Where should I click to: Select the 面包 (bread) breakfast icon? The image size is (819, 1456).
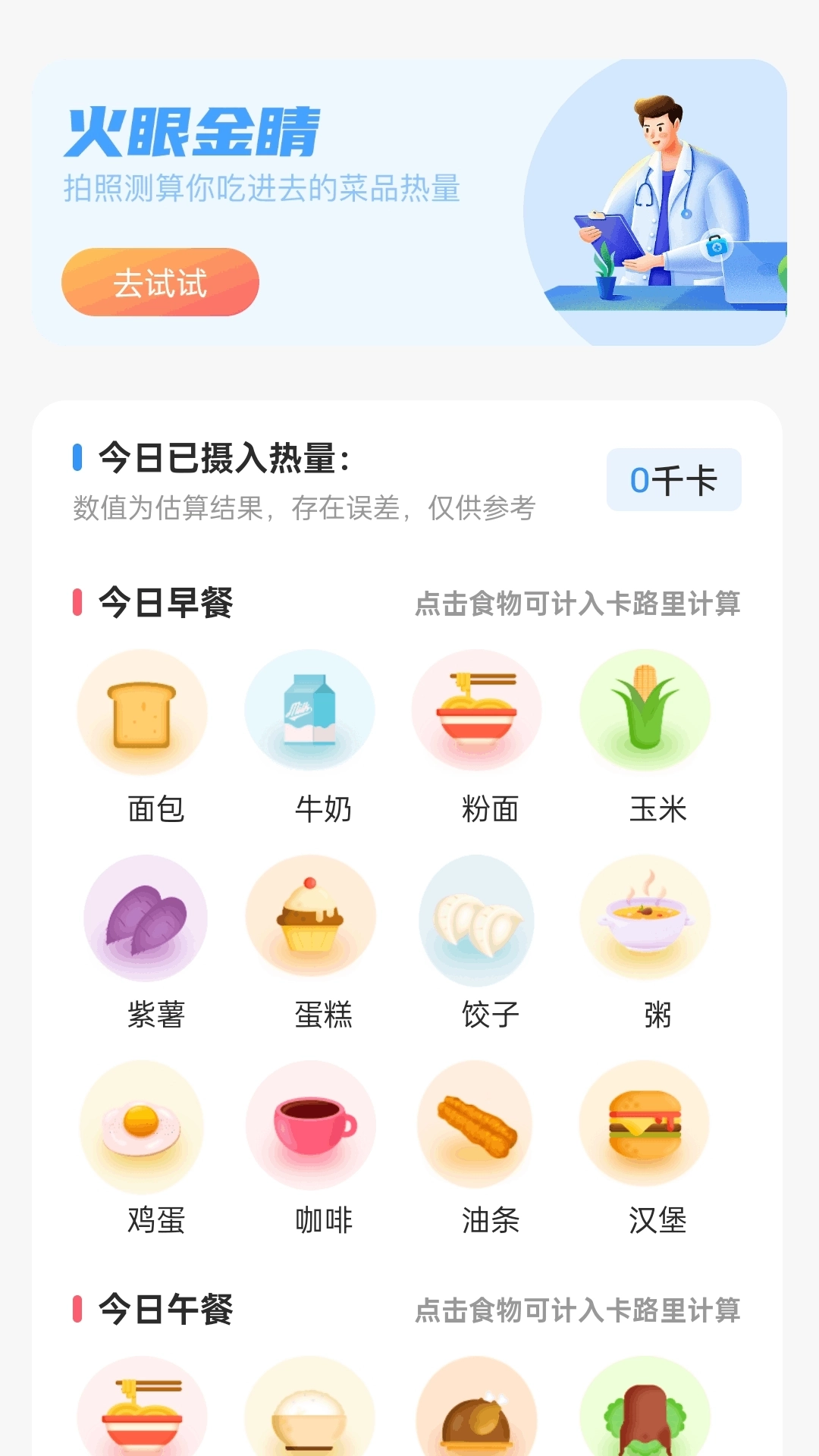tap(141, 711)
